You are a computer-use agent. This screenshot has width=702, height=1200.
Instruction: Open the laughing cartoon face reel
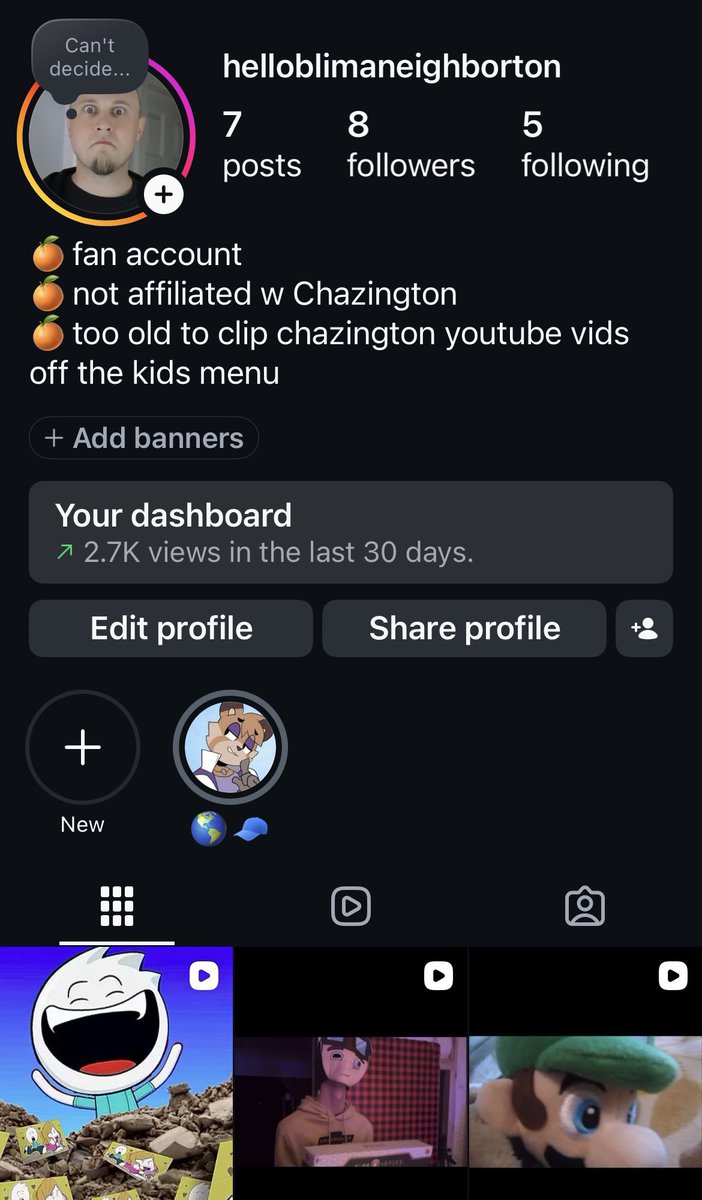[116, 1074]
